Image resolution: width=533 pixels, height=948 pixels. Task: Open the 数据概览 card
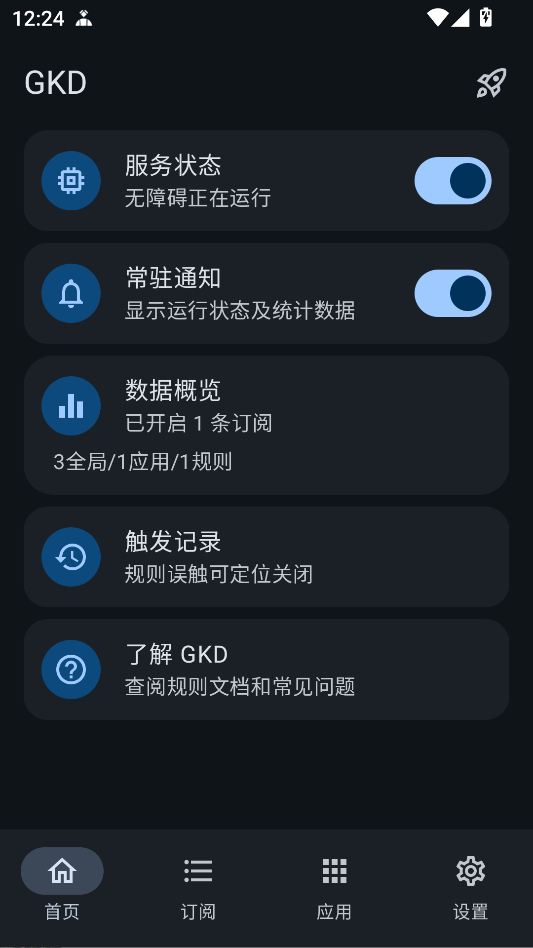click(x=266, y=425)
